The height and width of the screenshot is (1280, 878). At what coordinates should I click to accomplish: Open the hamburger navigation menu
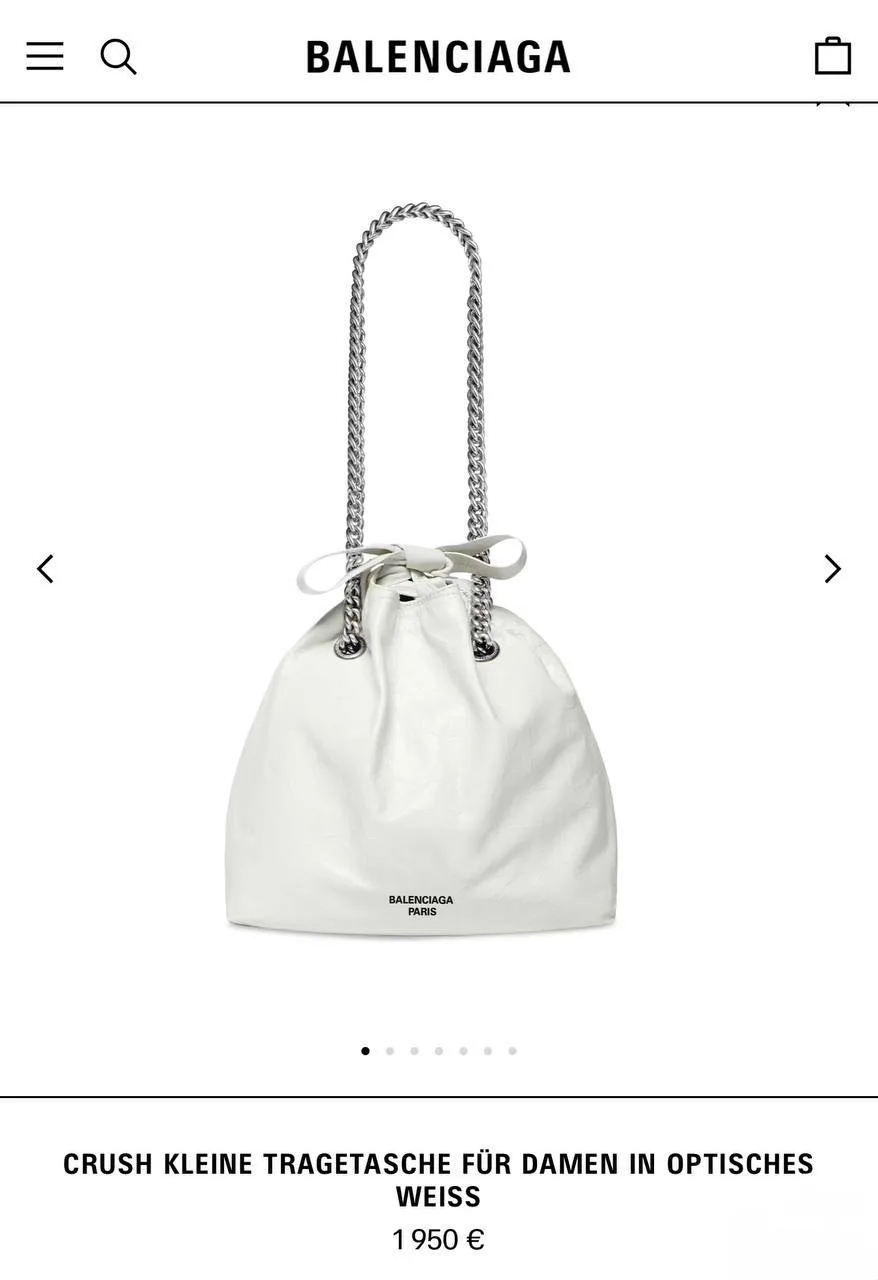point(45,56)
